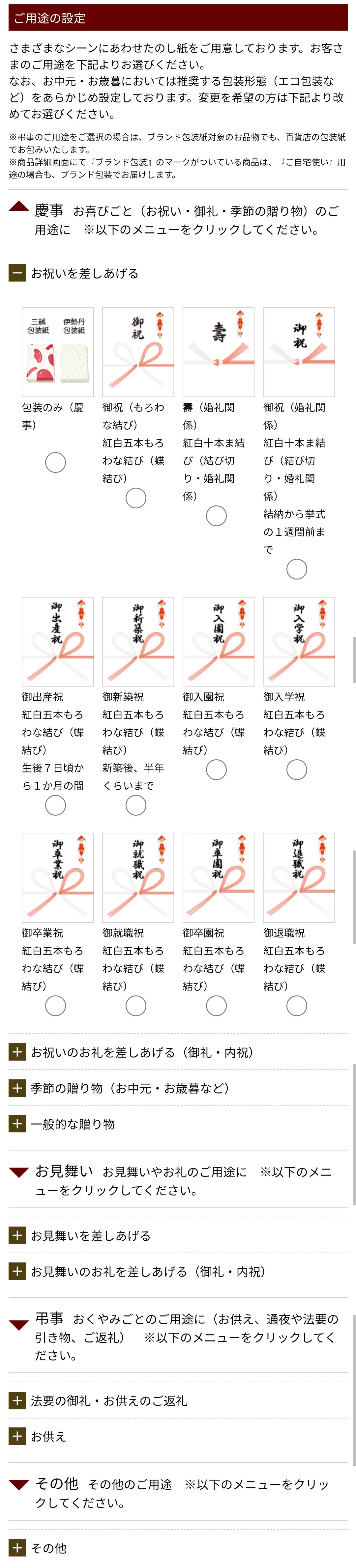Choose the 御新築祝 radio option
This screenshot has height=1568, width=356.
(136, 805)
